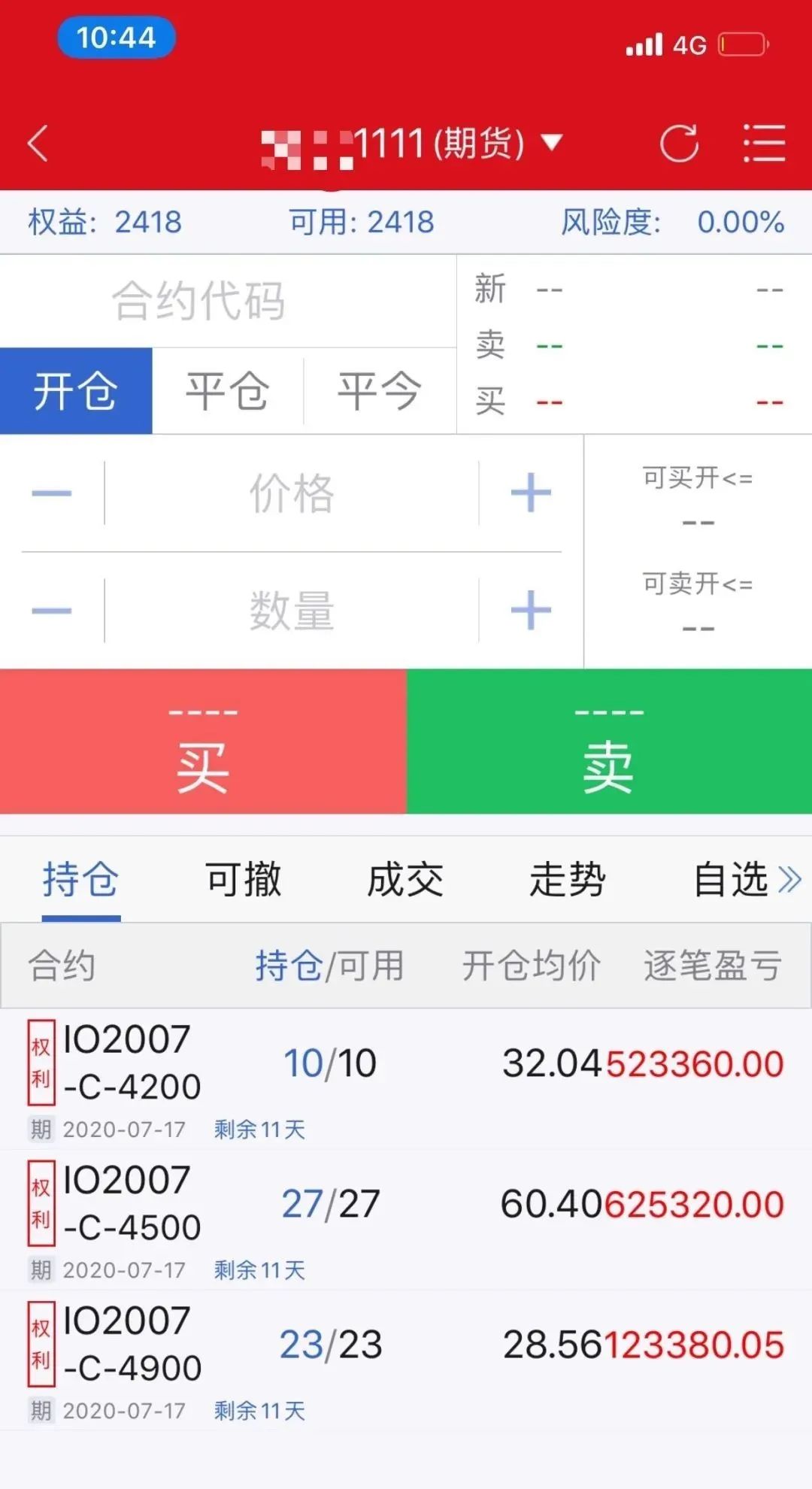This screenshot has height=1489, width=812.
Task: Select the 平今 close today option
Action: coord(380,391)
